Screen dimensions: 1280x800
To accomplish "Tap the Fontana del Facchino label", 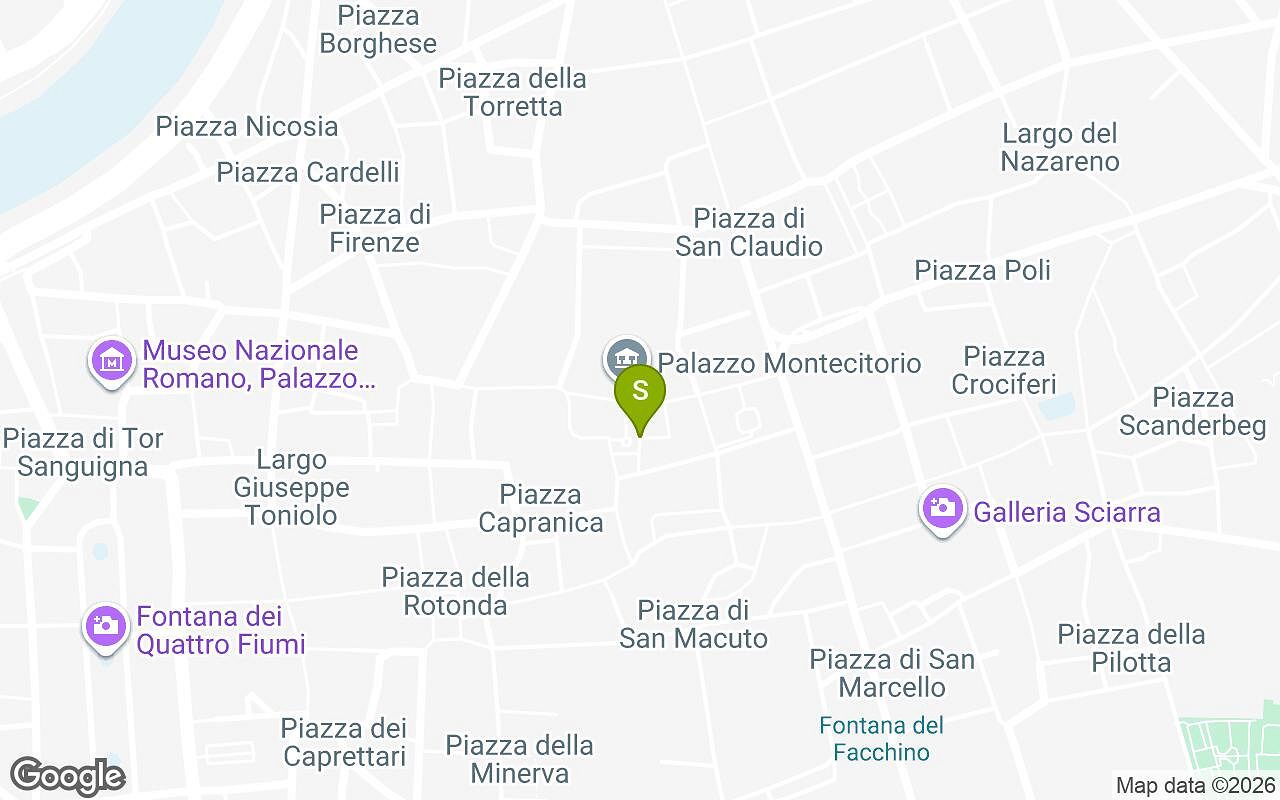I will (x=881, y=739).
